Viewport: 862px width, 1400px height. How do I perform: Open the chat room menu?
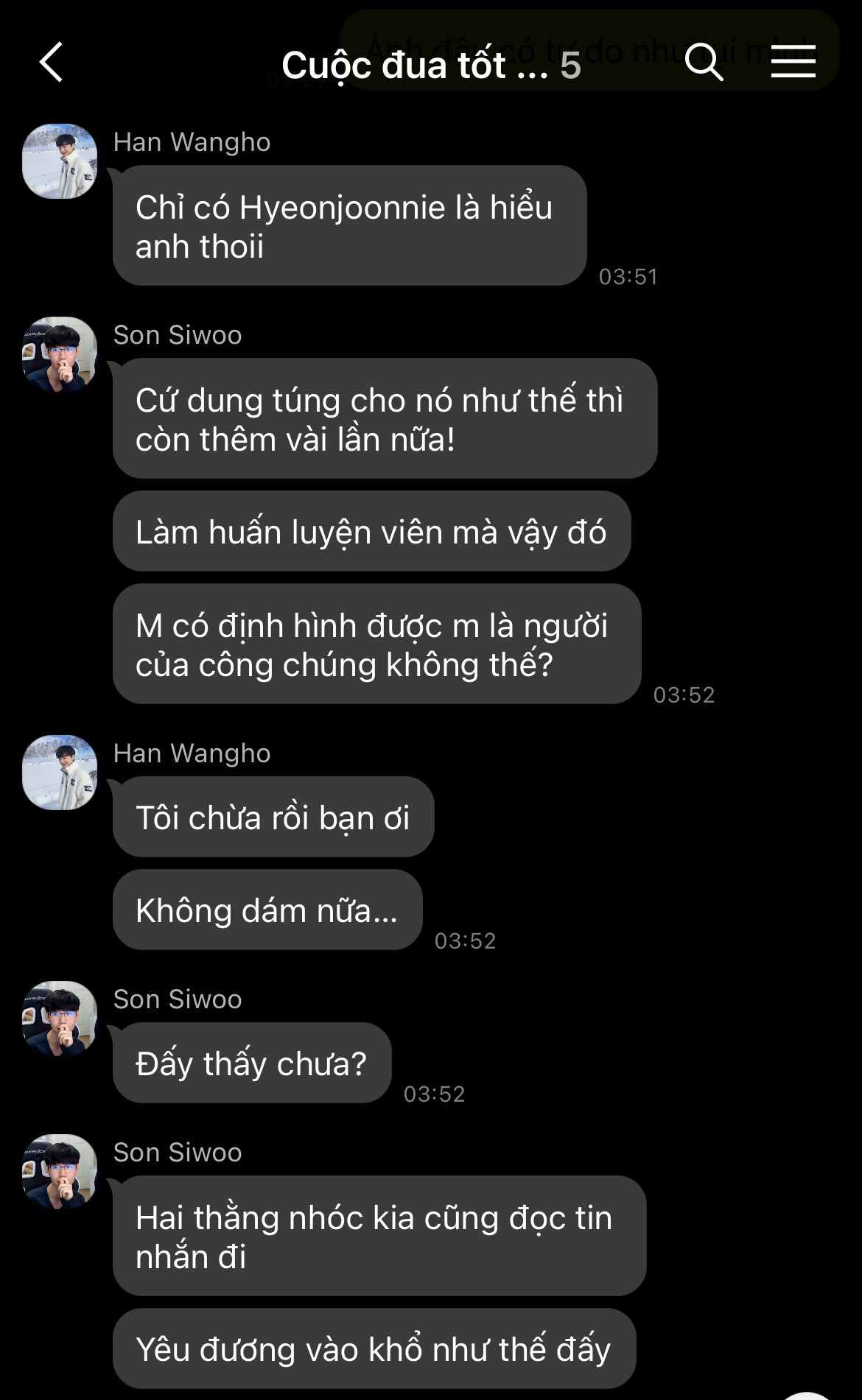(793, 62)
